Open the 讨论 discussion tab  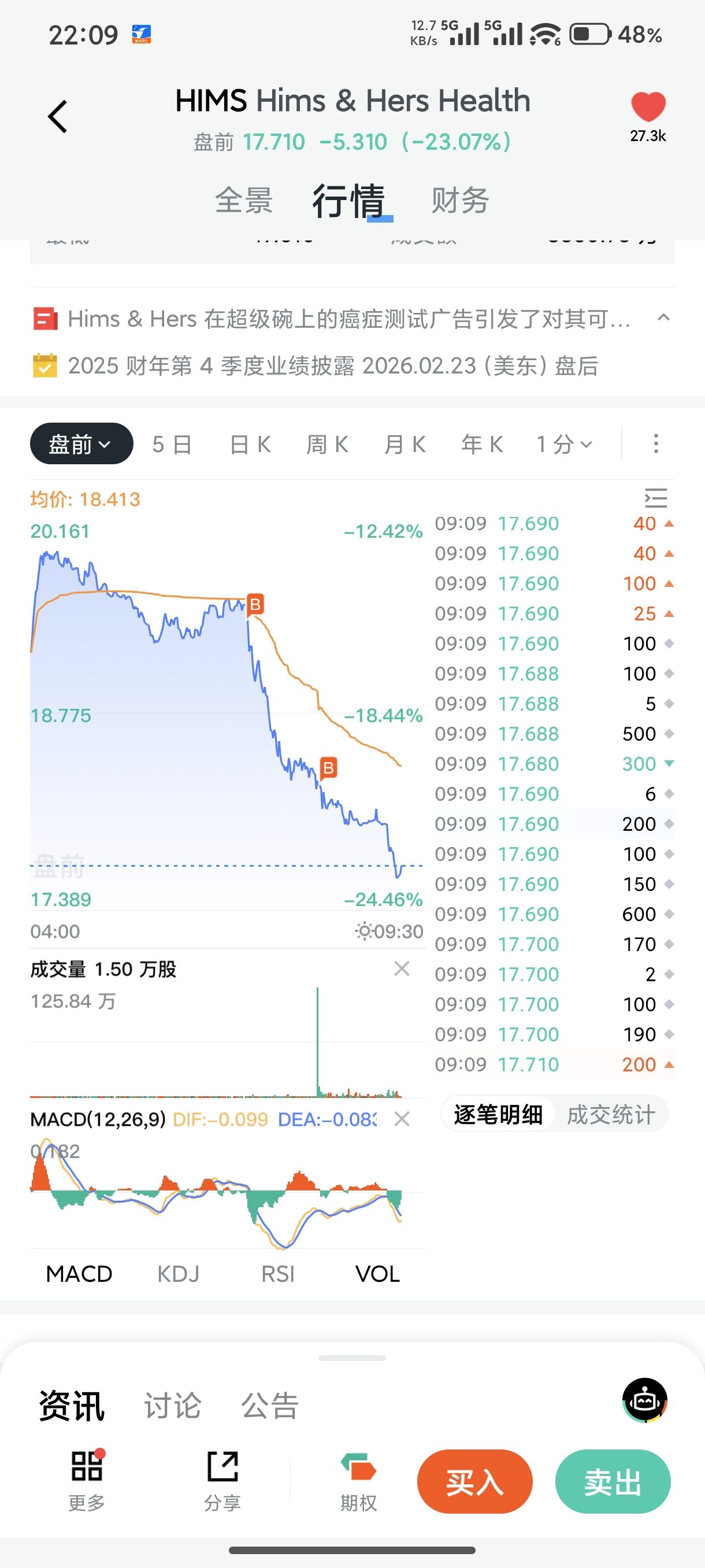coord(172,1406)
